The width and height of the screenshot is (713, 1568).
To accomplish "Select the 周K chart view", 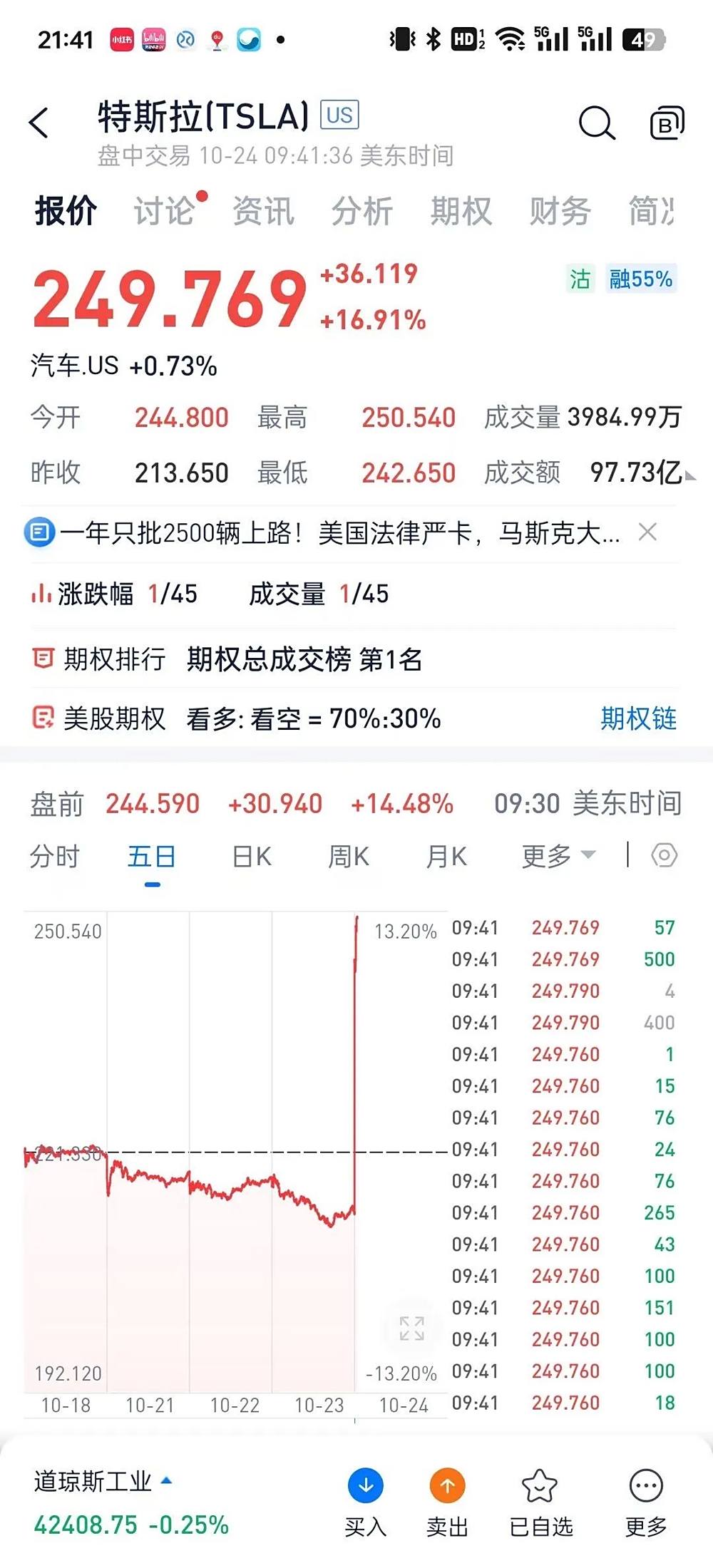I will pyautogui.click(x=349, y=856).
